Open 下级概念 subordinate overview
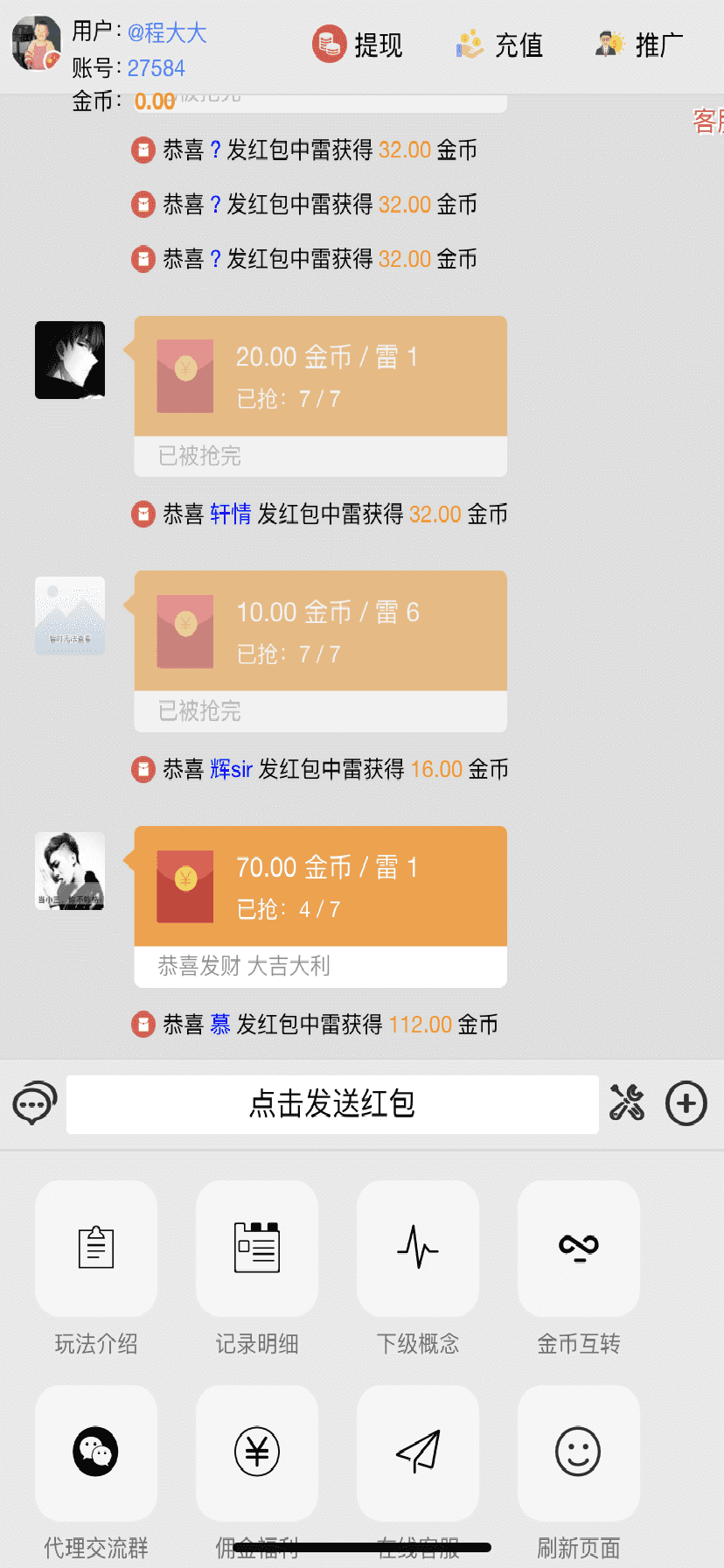 tap(417, 1249)
